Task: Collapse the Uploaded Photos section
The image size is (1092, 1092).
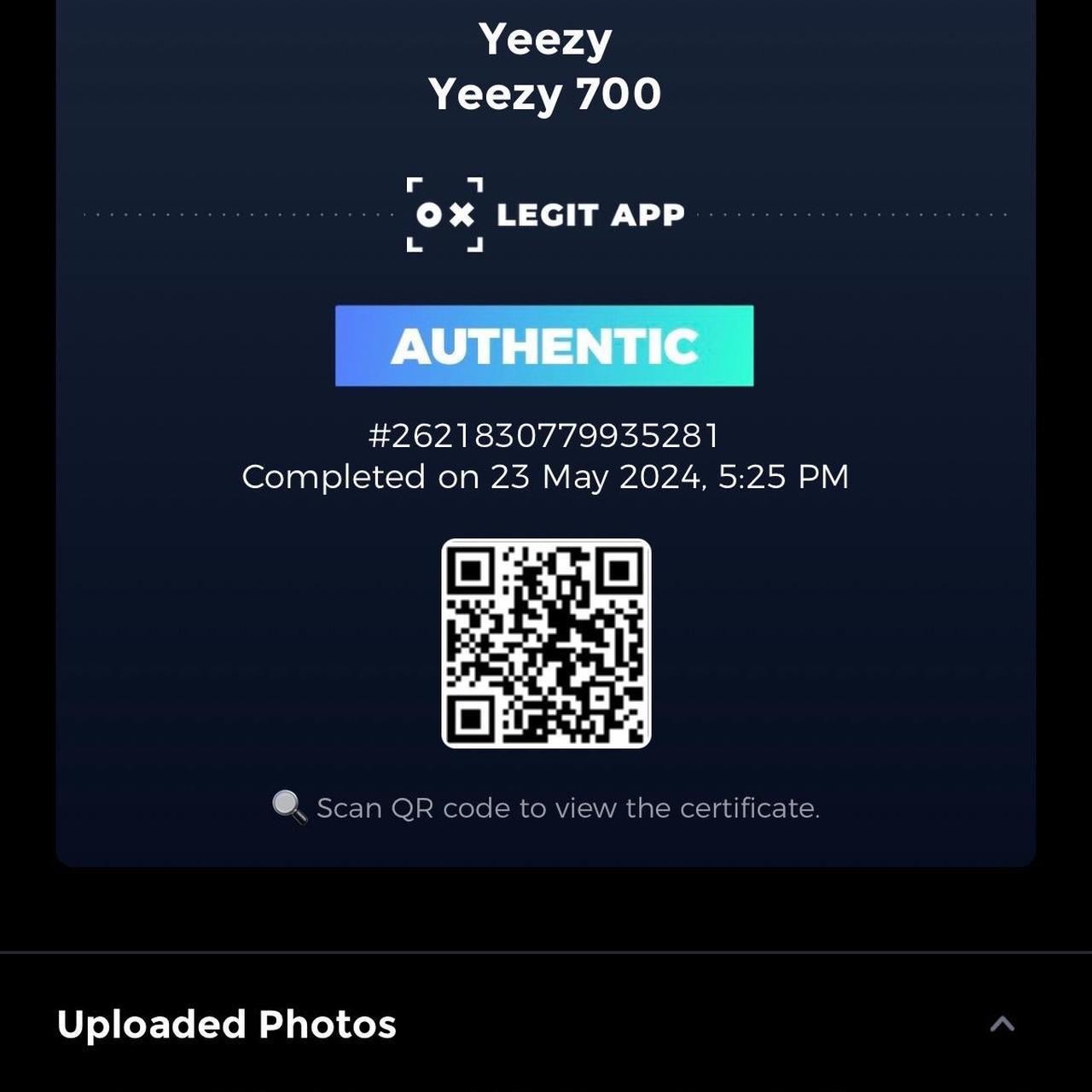Action: tap(1002, 1024)
